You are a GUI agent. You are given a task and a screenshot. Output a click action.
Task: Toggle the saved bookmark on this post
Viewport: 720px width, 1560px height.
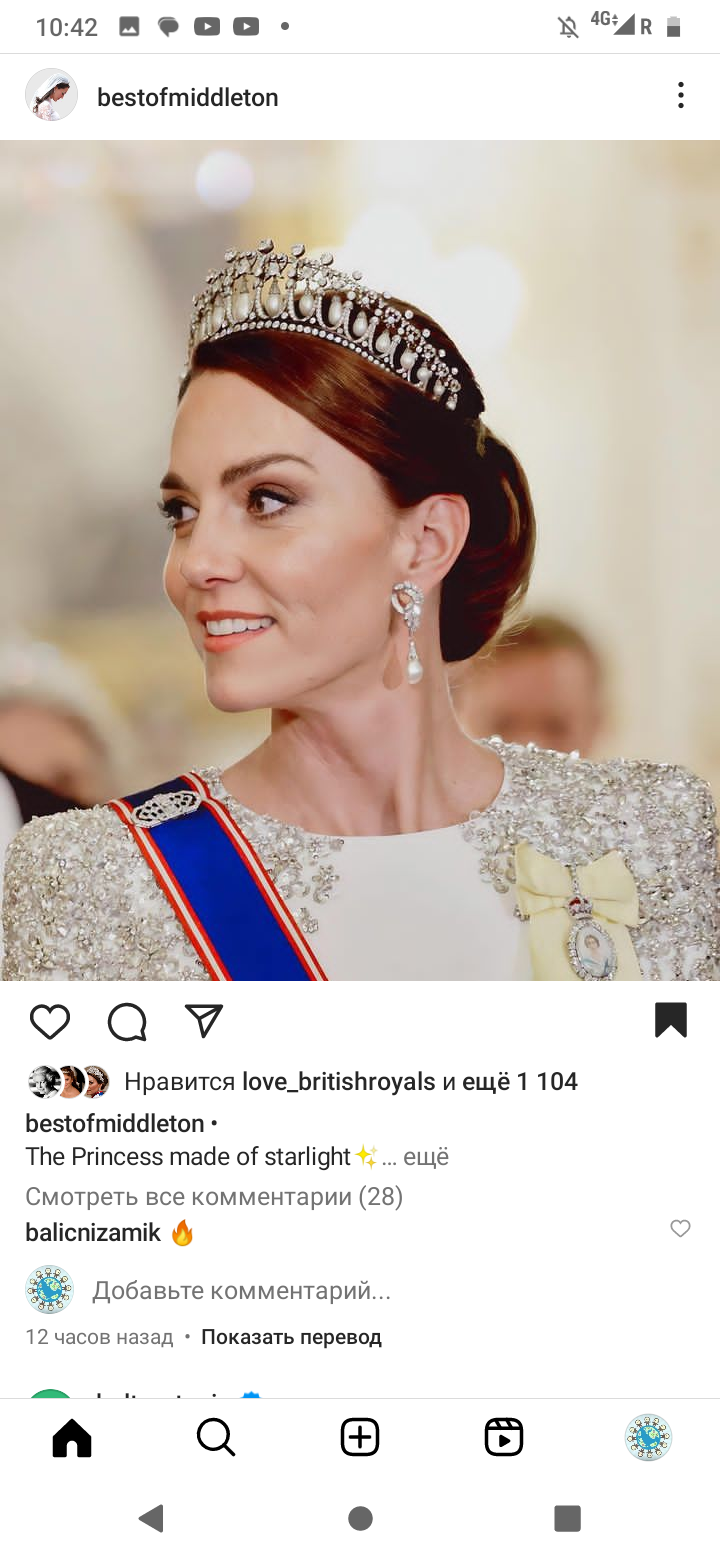pos(670,1020)
